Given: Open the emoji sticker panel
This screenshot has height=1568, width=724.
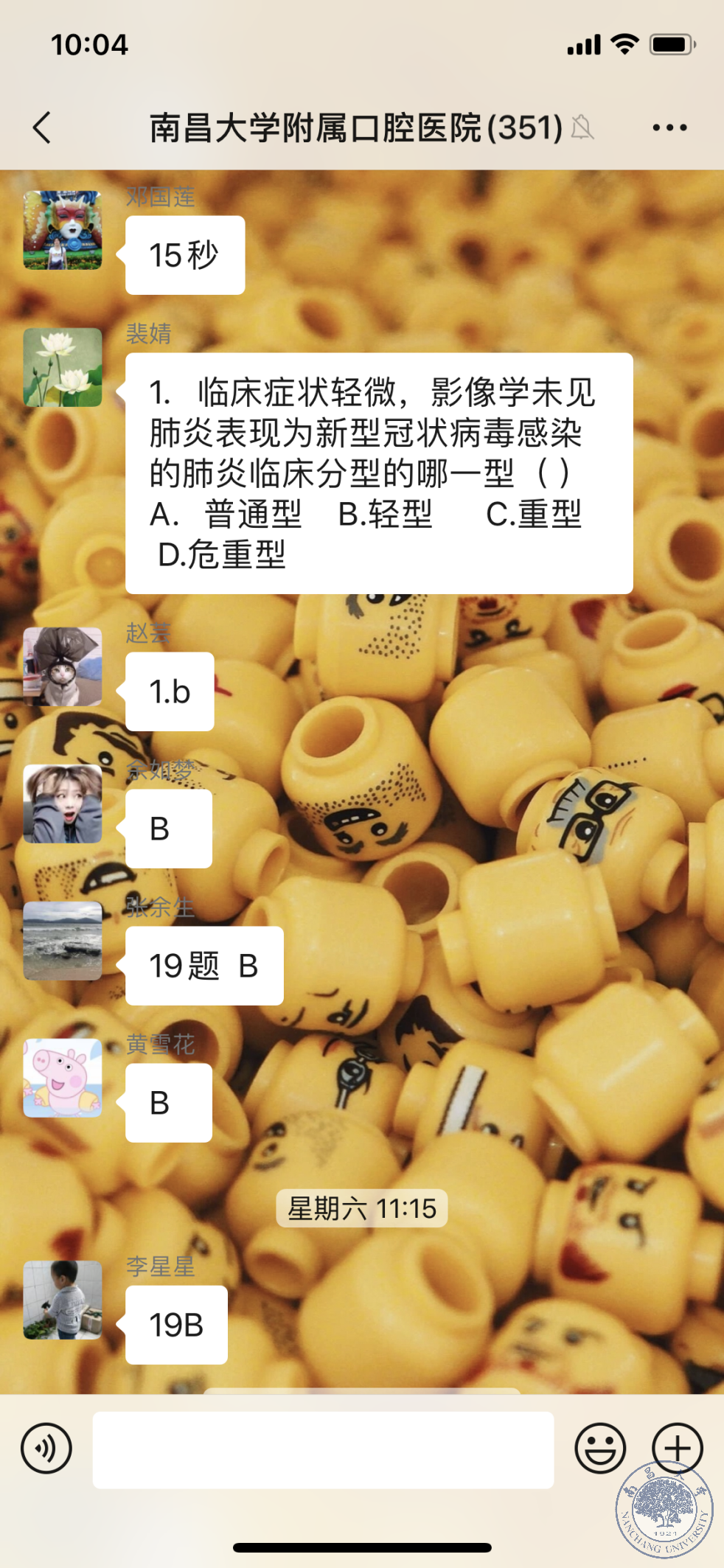Looking at the screenshot, I should click(600, 1448).
